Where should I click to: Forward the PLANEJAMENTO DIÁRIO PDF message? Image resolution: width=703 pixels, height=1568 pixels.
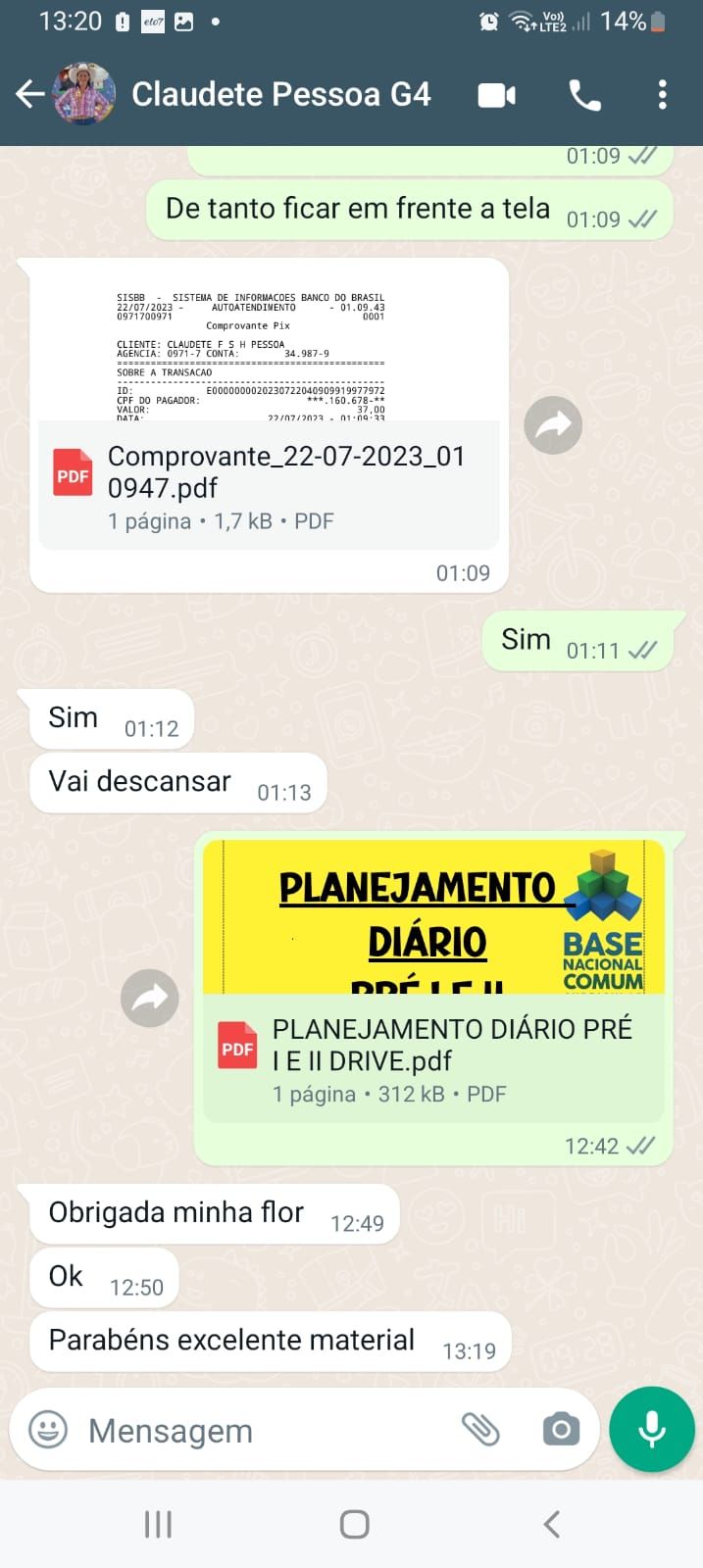click(x=150, y=998)
